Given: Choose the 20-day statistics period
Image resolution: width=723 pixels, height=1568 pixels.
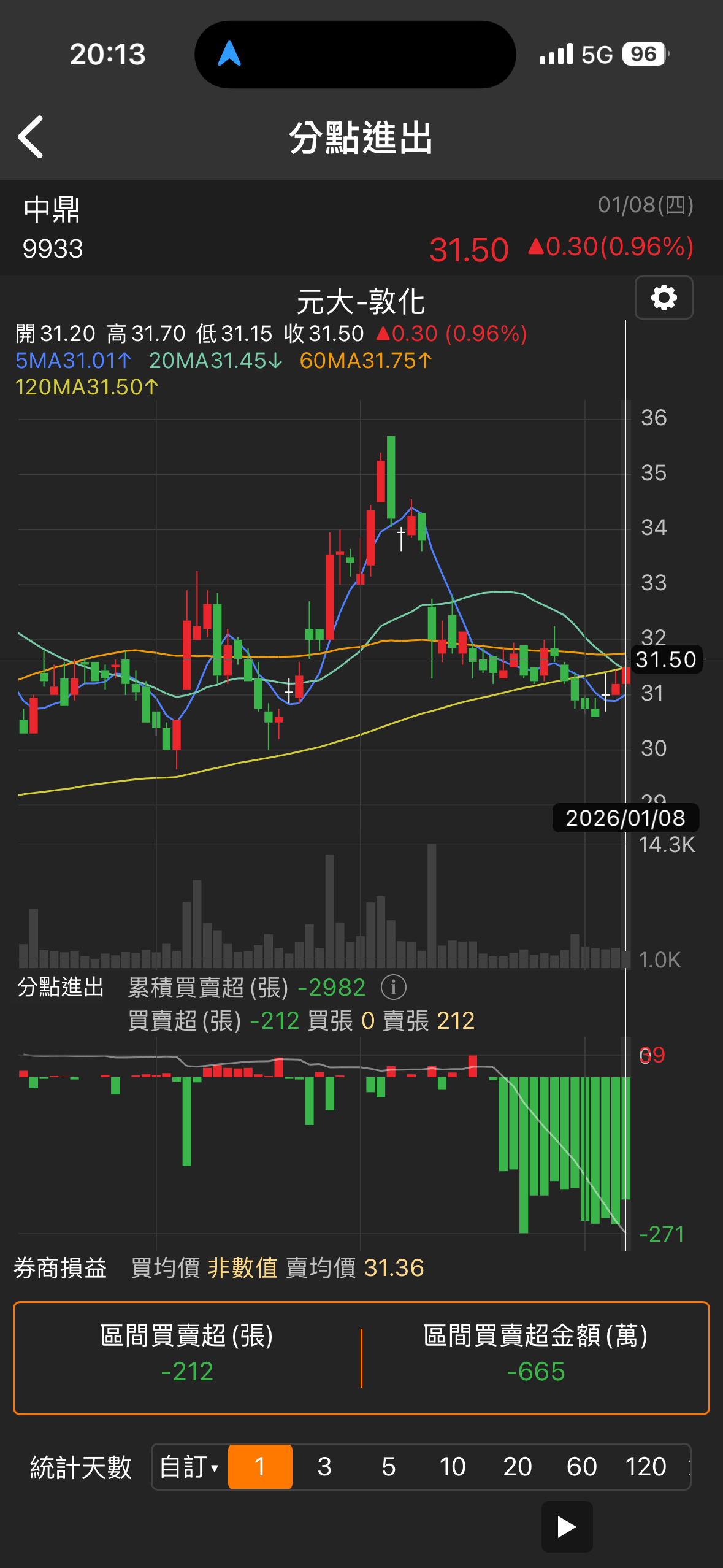Looking at the screenshot, I should (x=517, y=1467).
